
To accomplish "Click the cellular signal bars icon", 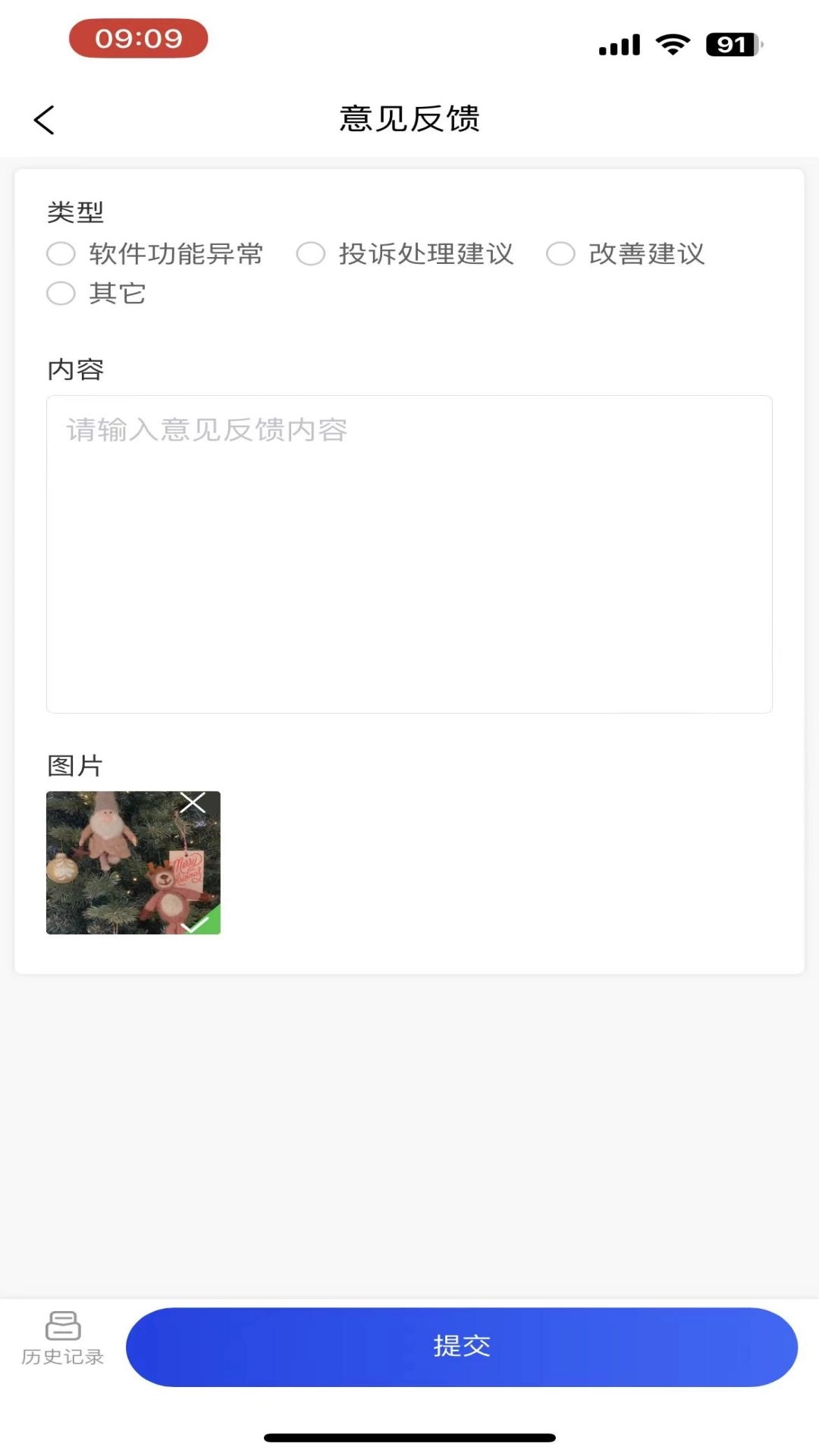I will point(616,45).
